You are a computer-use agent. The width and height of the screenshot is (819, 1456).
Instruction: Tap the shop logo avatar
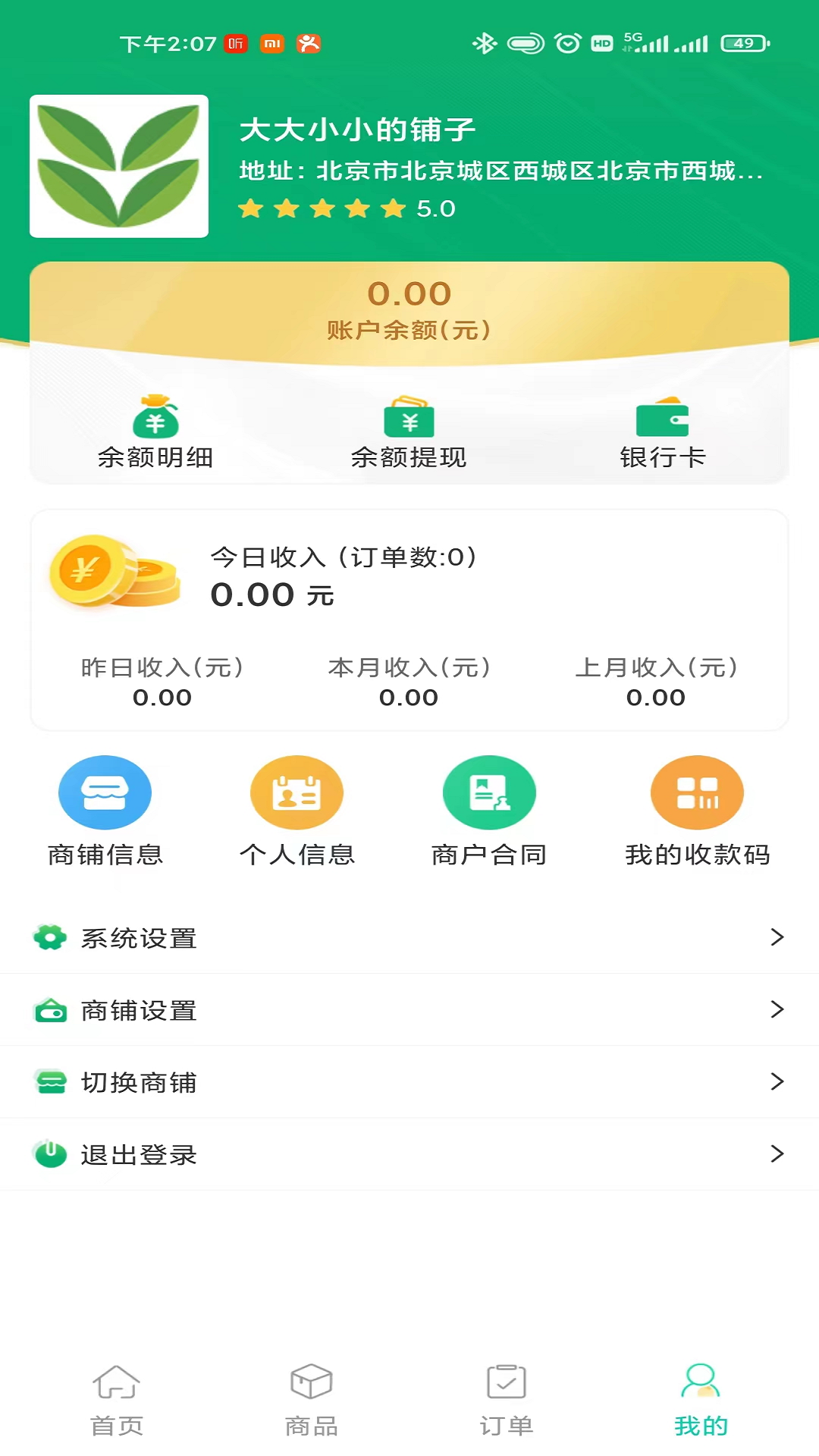(x=119, y=166)
